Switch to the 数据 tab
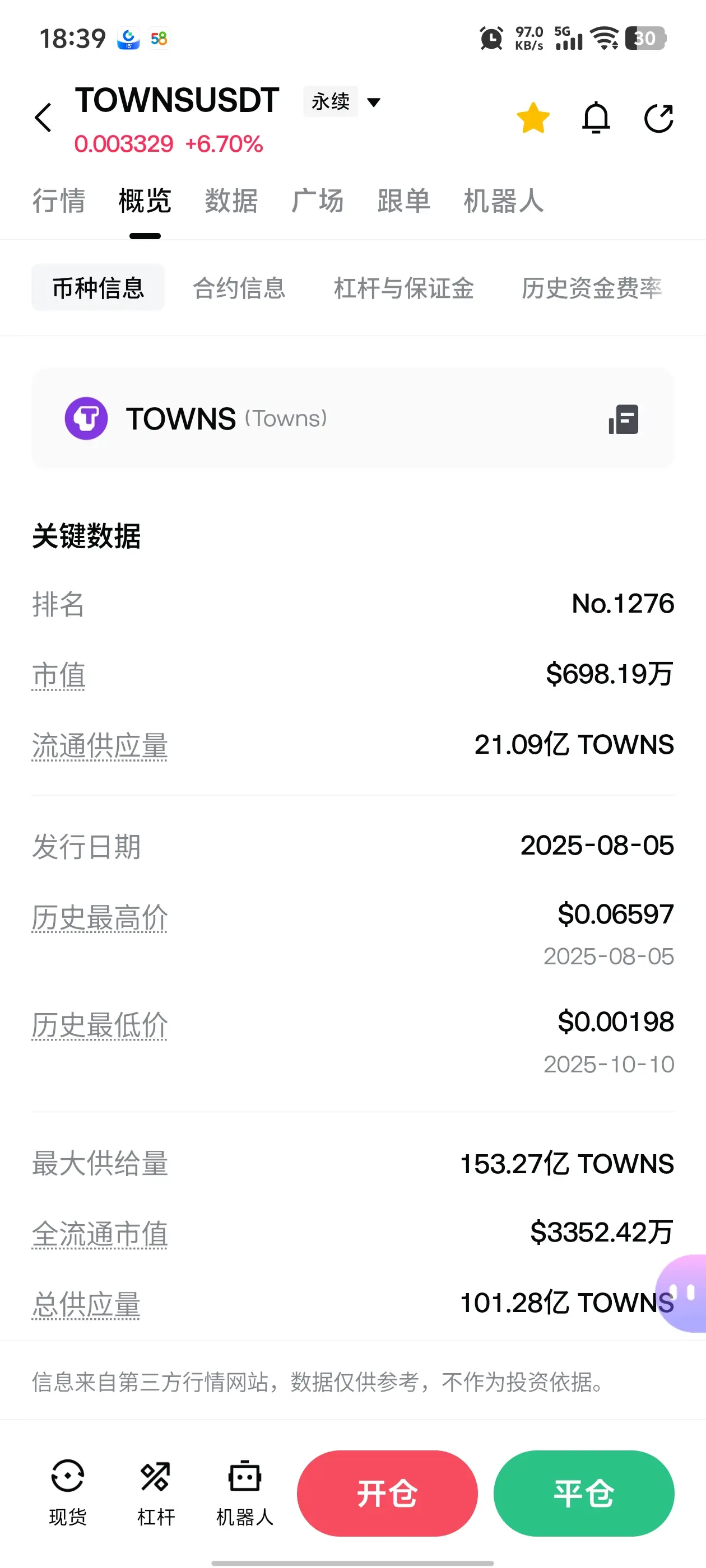 [231, 201]
